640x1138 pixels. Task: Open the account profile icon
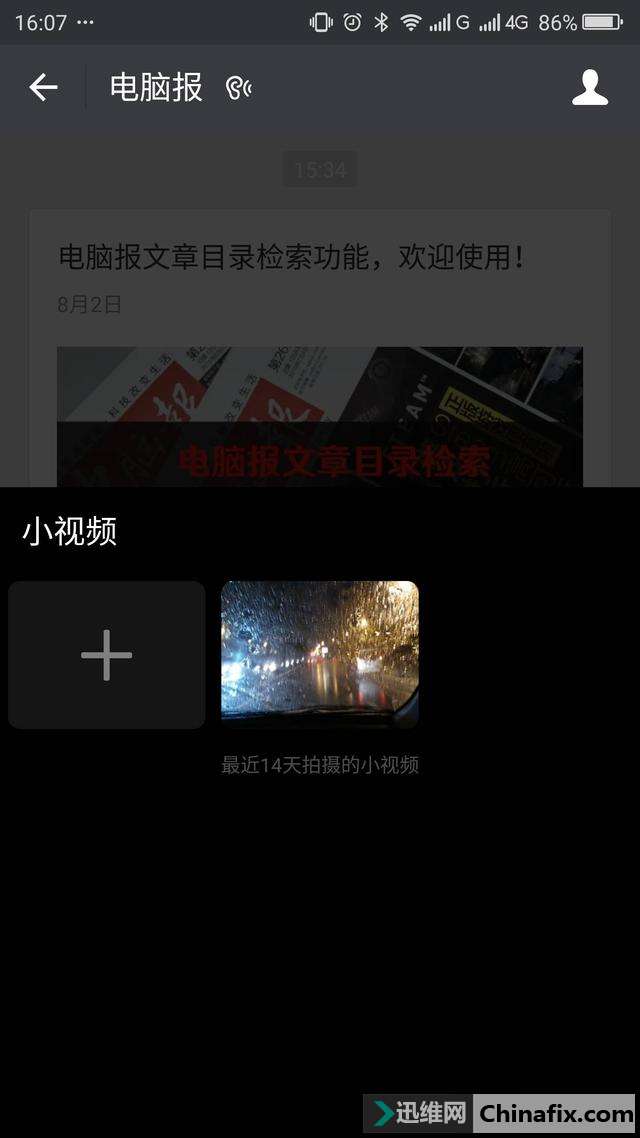coord(590,88)
